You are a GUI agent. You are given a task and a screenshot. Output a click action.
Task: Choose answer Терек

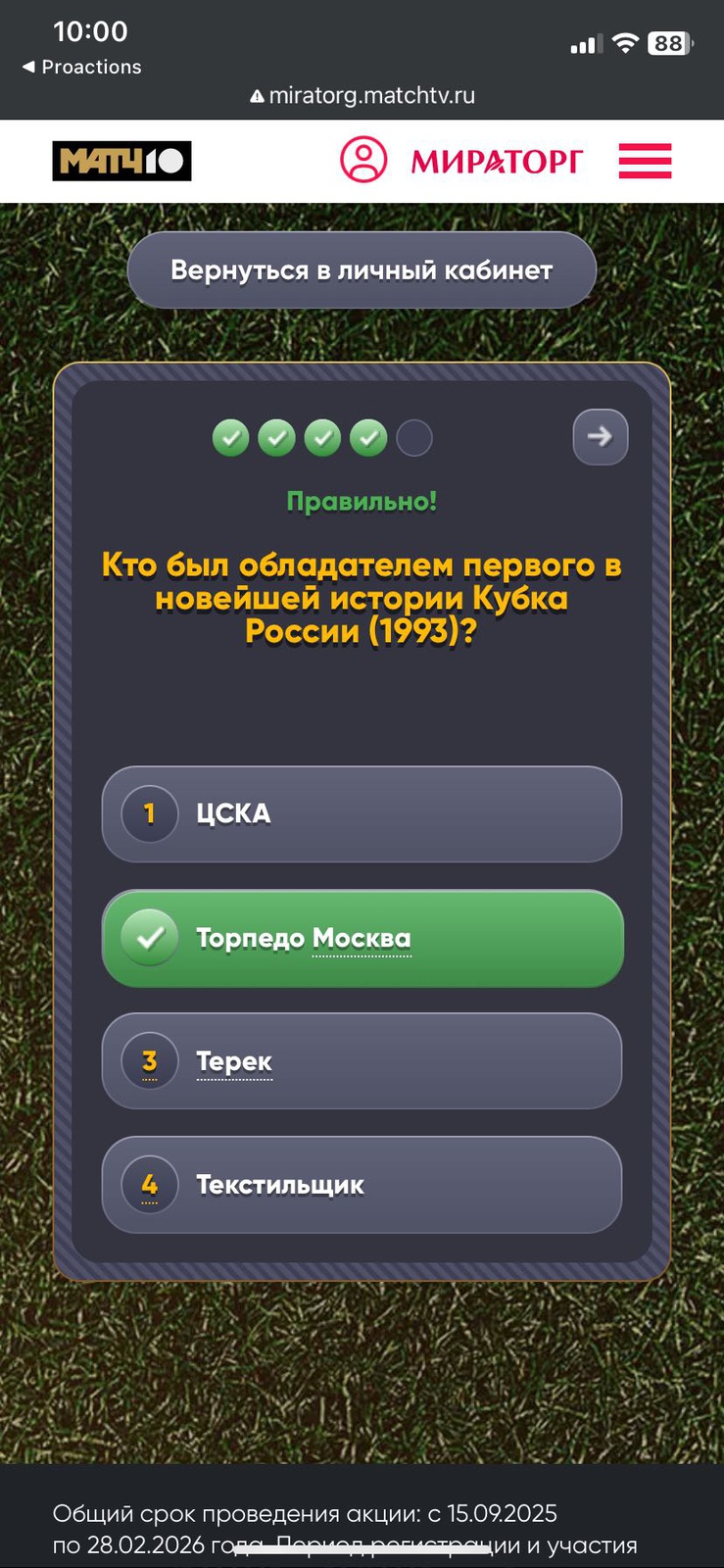(362, 1061)
